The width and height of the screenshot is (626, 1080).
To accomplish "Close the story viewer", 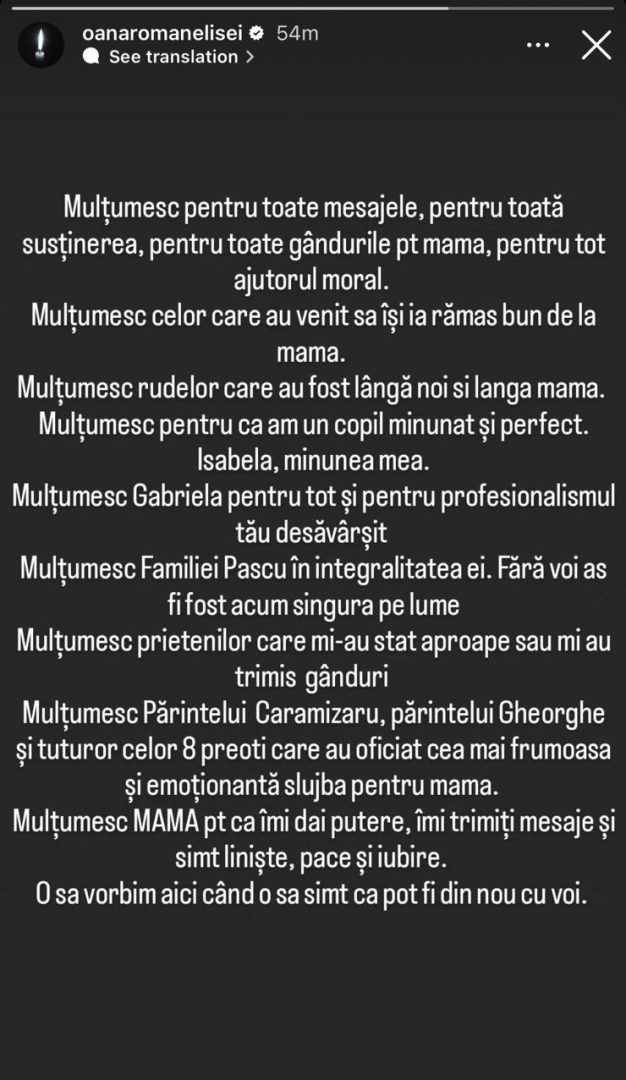I will pos(596,45).
